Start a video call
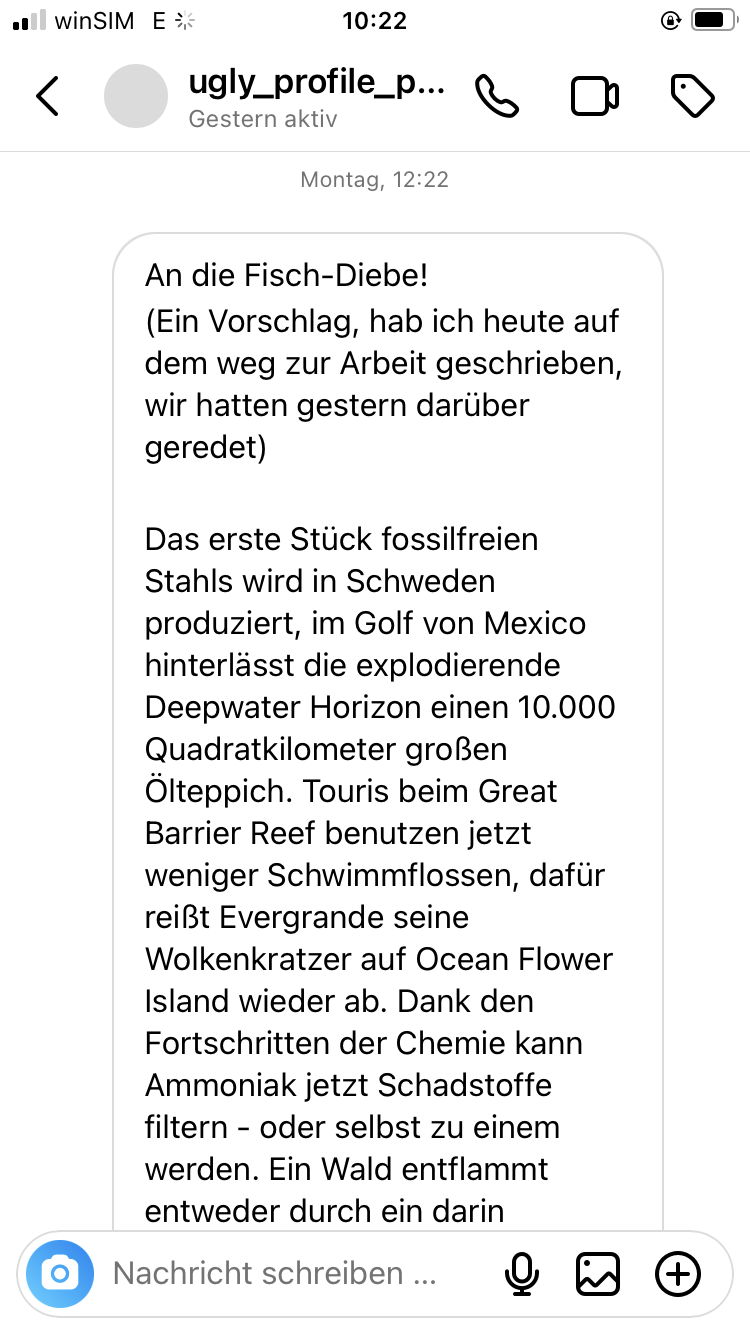The height and width of the screenshot is (1334, 750). (x=595, y=96)
